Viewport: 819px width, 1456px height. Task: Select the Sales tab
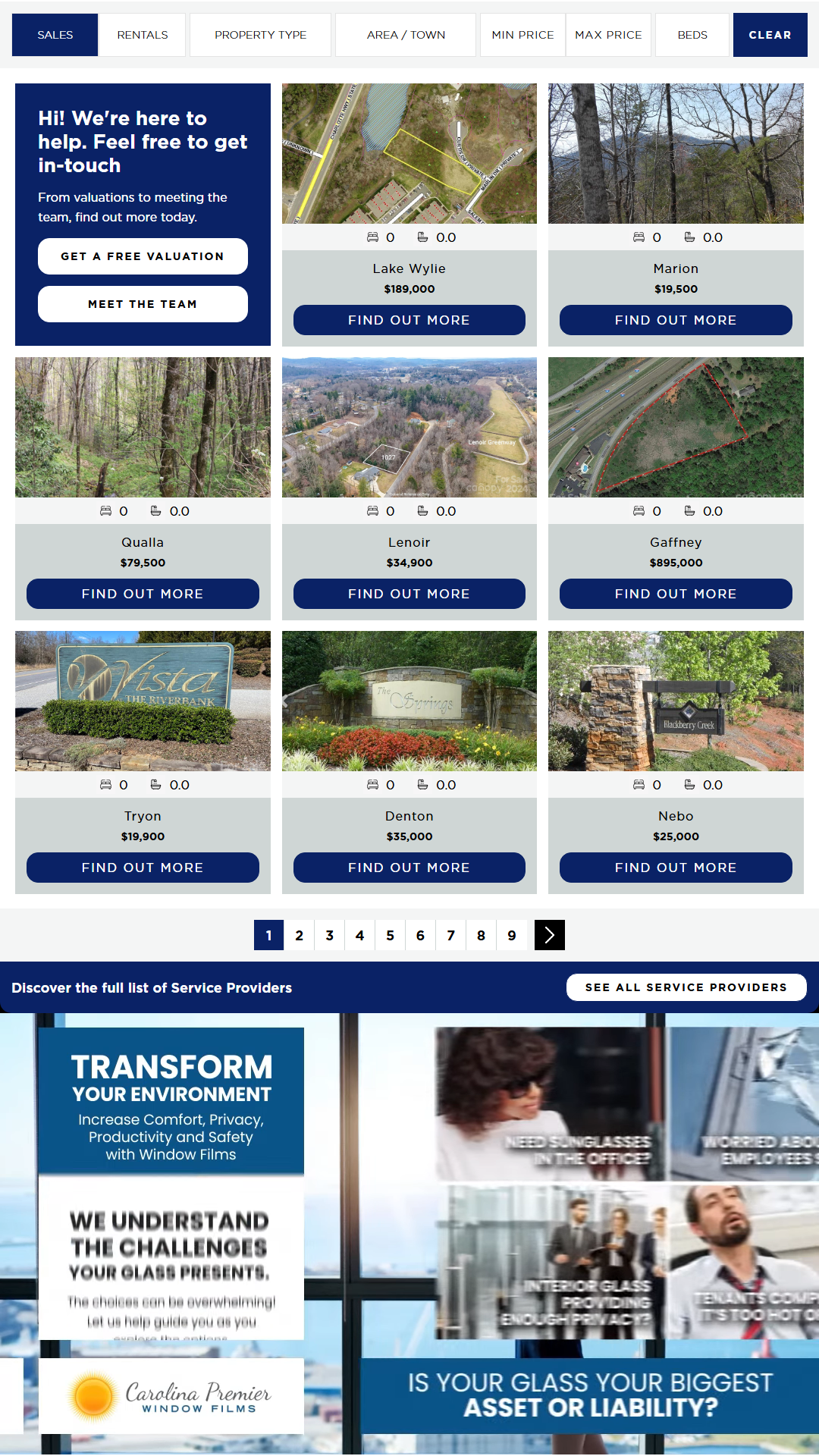point(55,35)
